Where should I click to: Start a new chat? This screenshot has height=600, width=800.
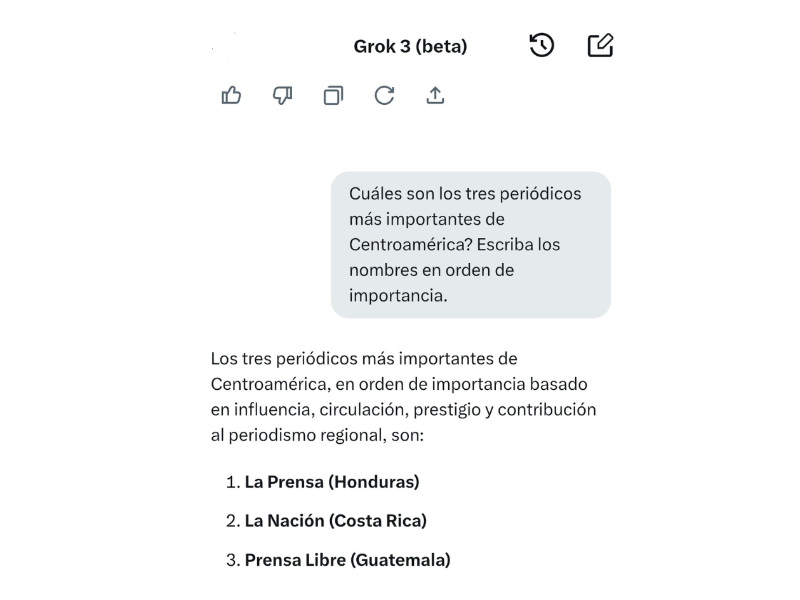tap(600, 45)
